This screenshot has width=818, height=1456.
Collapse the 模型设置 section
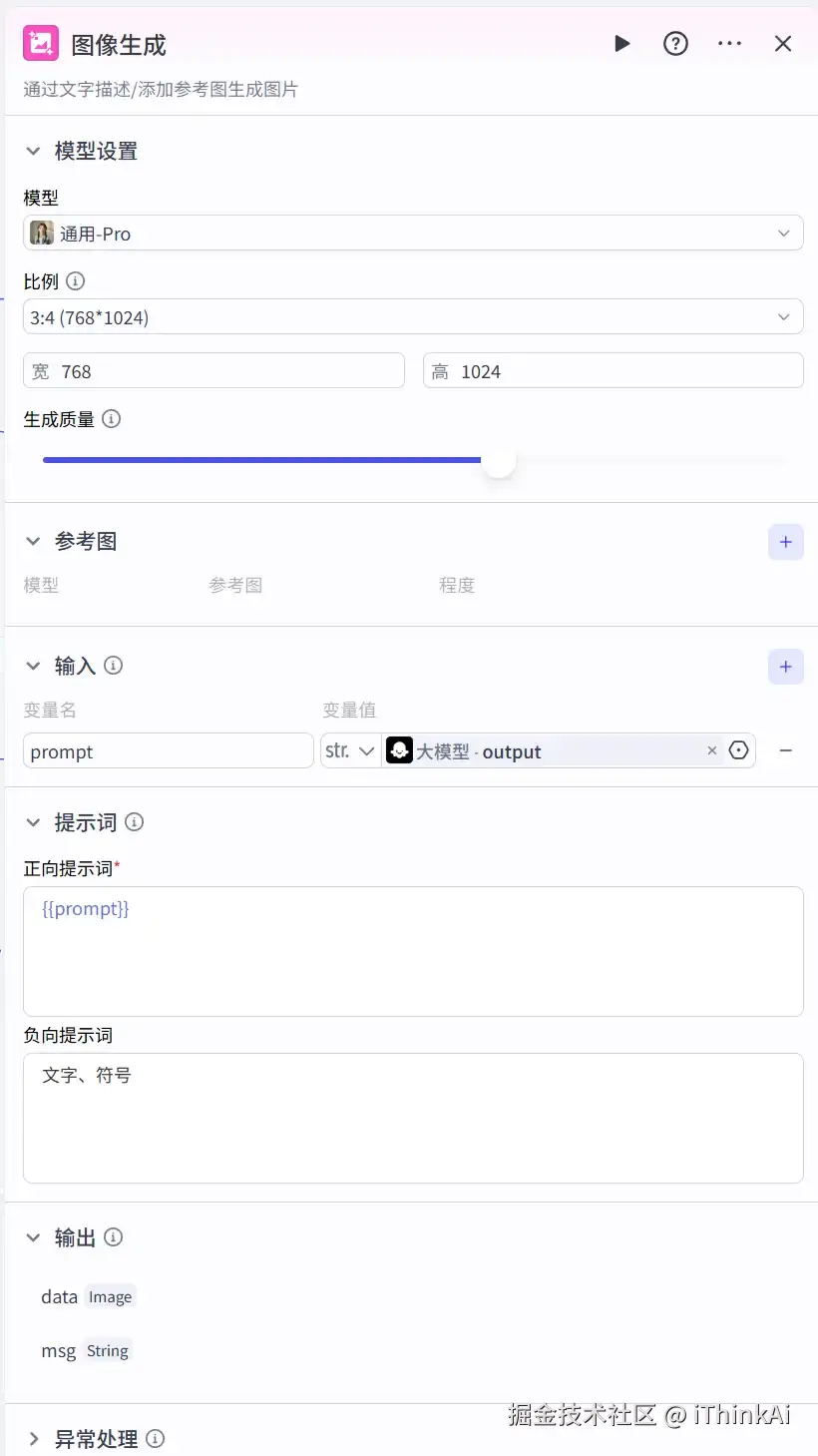pyautogui.click(x=34, y=152)
